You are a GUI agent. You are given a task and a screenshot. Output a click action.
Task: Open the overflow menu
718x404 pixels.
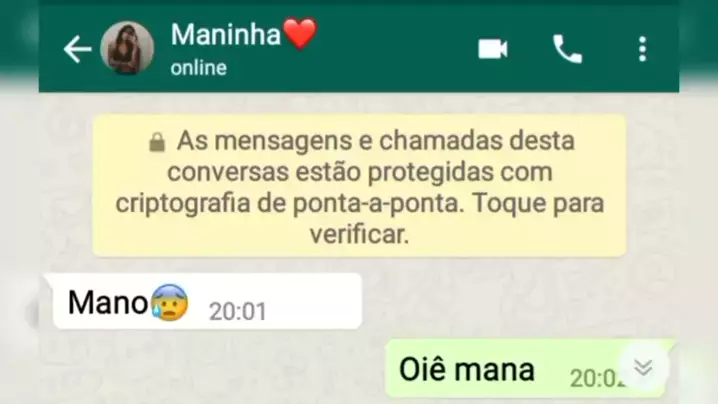(x=642, y=49)
